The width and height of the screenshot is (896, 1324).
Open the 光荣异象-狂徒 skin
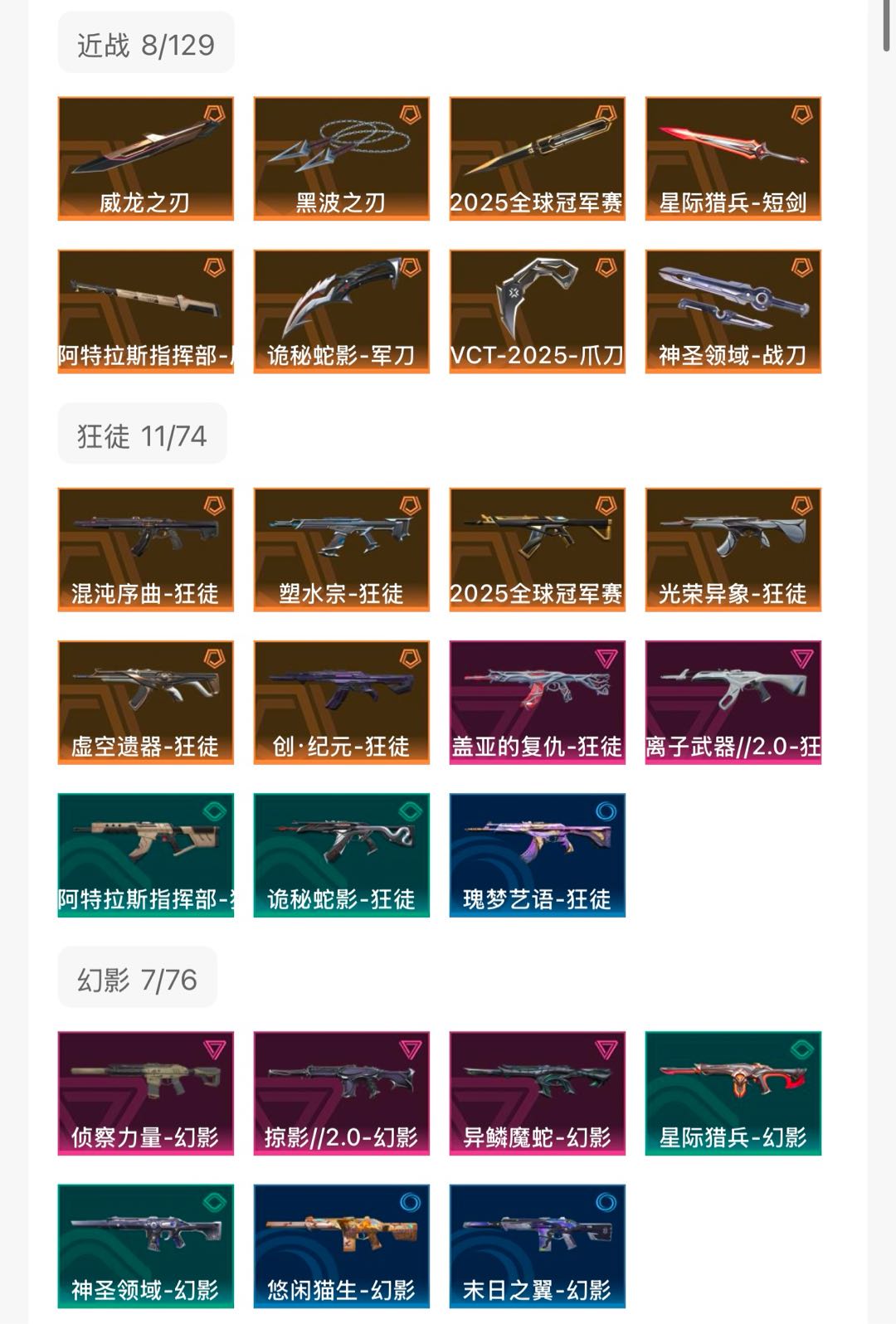coord(733,550)
